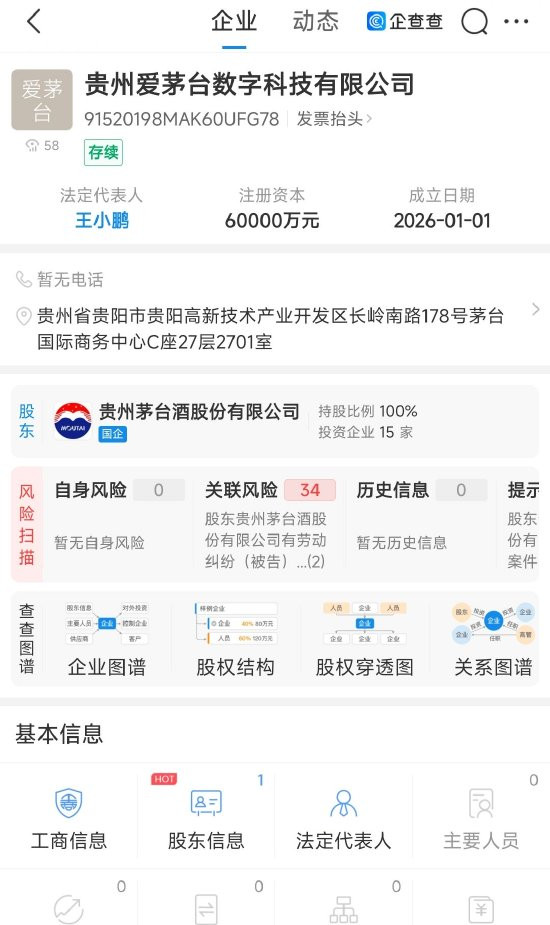View legal representative 王小鹏

coord(102,221)
